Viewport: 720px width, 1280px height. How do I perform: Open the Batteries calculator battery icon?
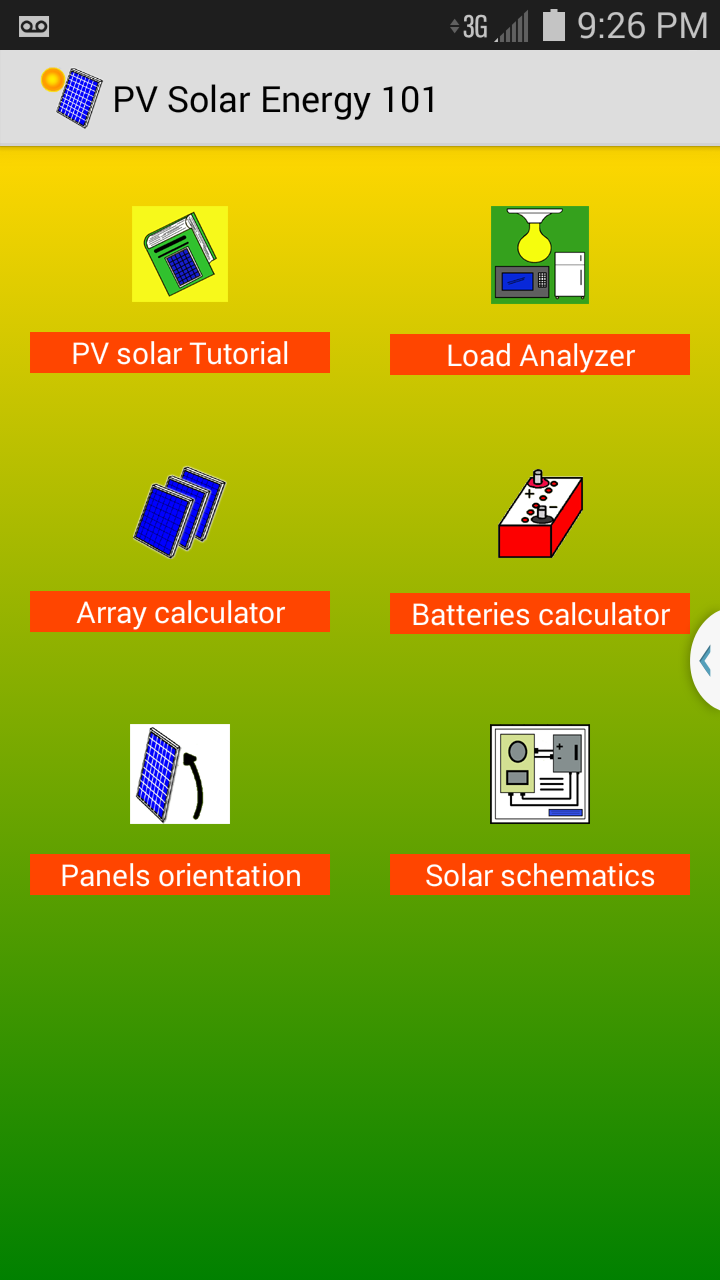tap(540, 513)
